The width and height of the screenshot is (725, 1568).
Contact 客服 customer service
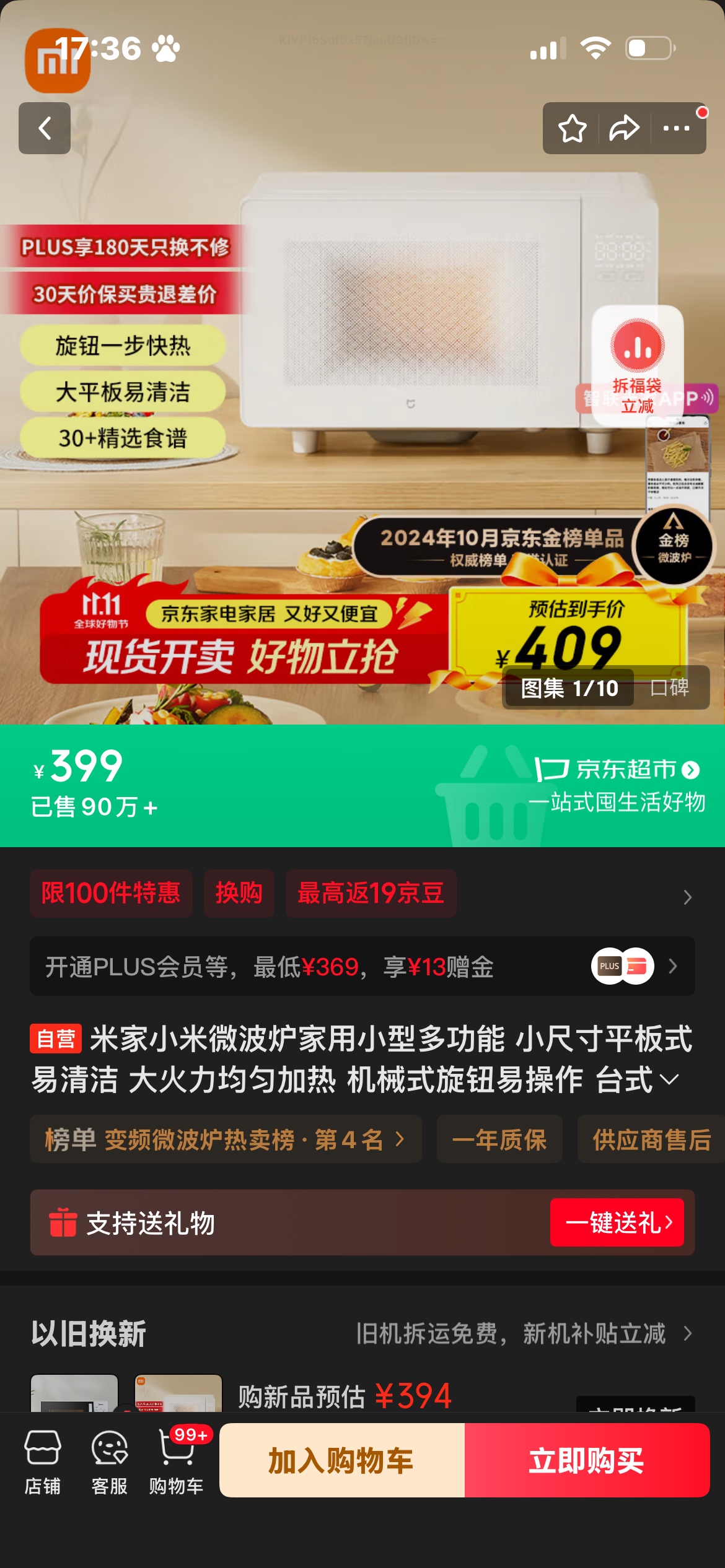(110, 1461)
